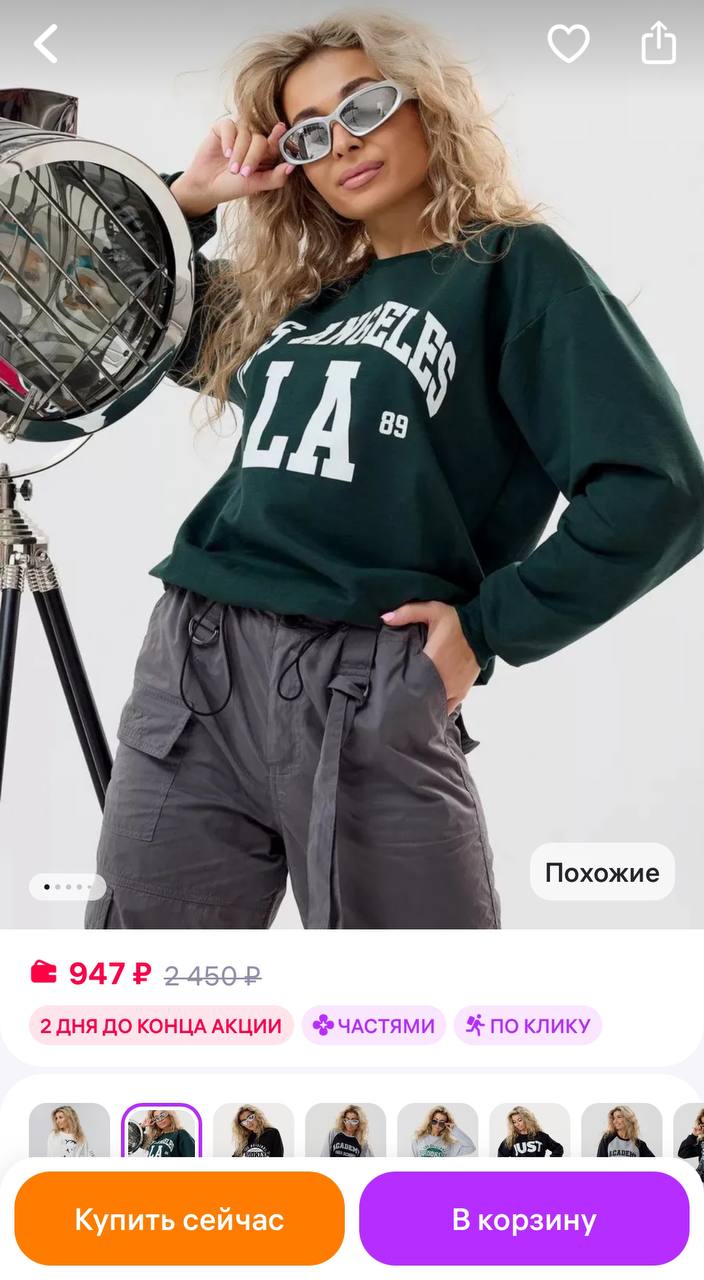Image resolution: width=704 pixels, height=1280 pixels.
Task: Select the black JUST sweatshirt variant
Action: coord(529,1132)
